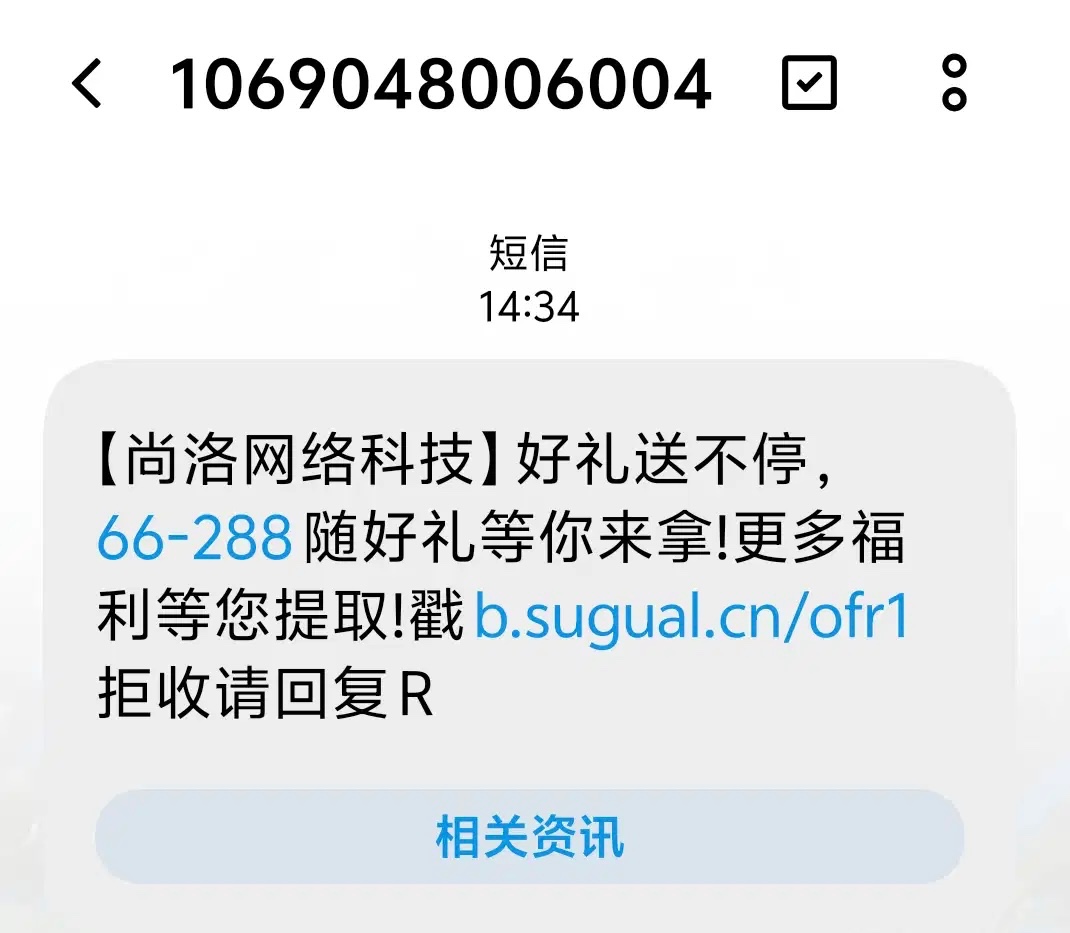Tap the 66-288 highlighted number
The image size is (1070, 933).
tap(194, 537)
